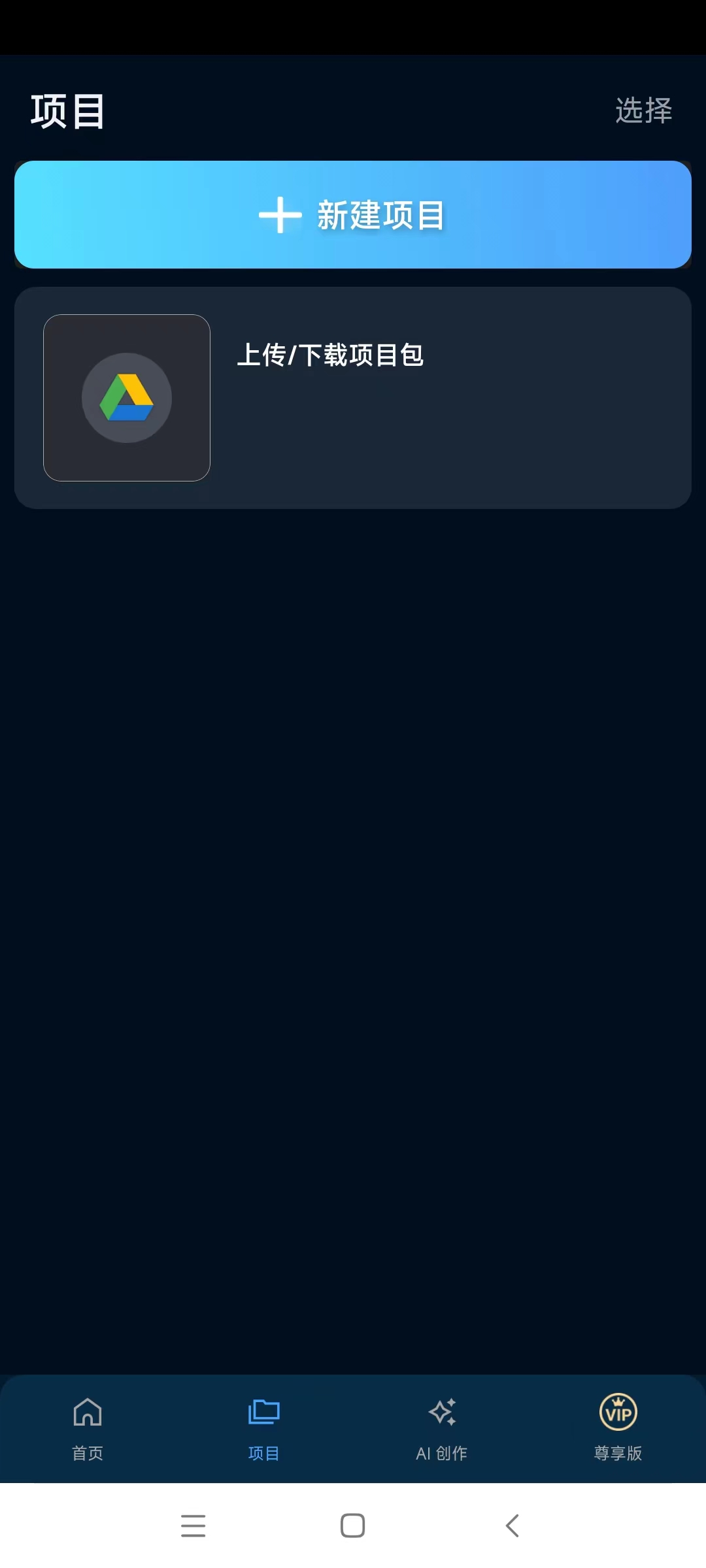Image resolution: width=706 pixels, height=1568 pixels.
Task: Tap the 选择 button at top right
Action: (x=643, y=110)
